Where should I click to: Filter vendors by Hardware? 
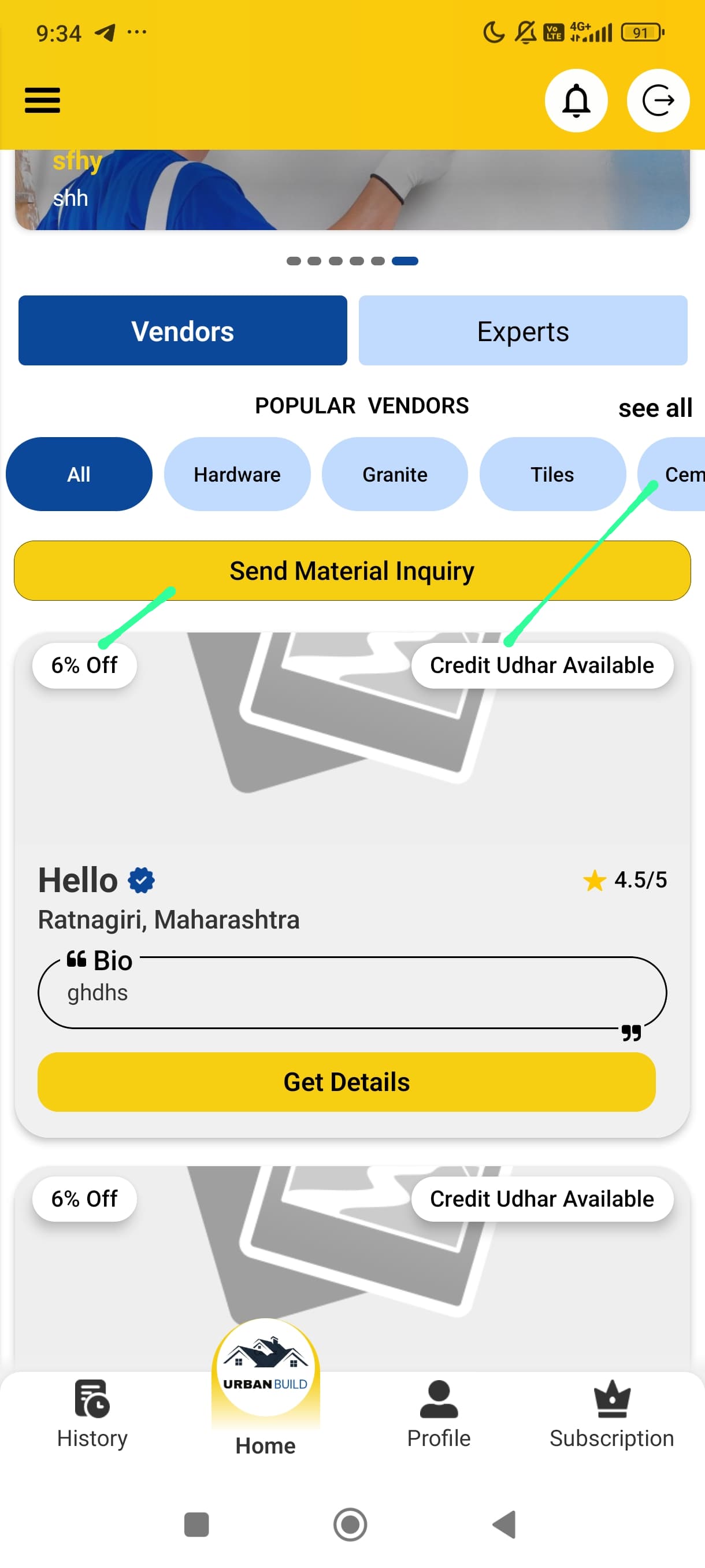pos(236,474)
